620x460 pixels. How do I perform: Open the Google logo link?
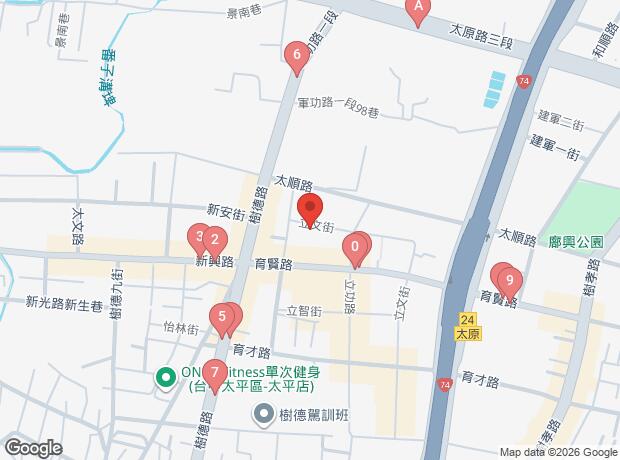point(33,447)
